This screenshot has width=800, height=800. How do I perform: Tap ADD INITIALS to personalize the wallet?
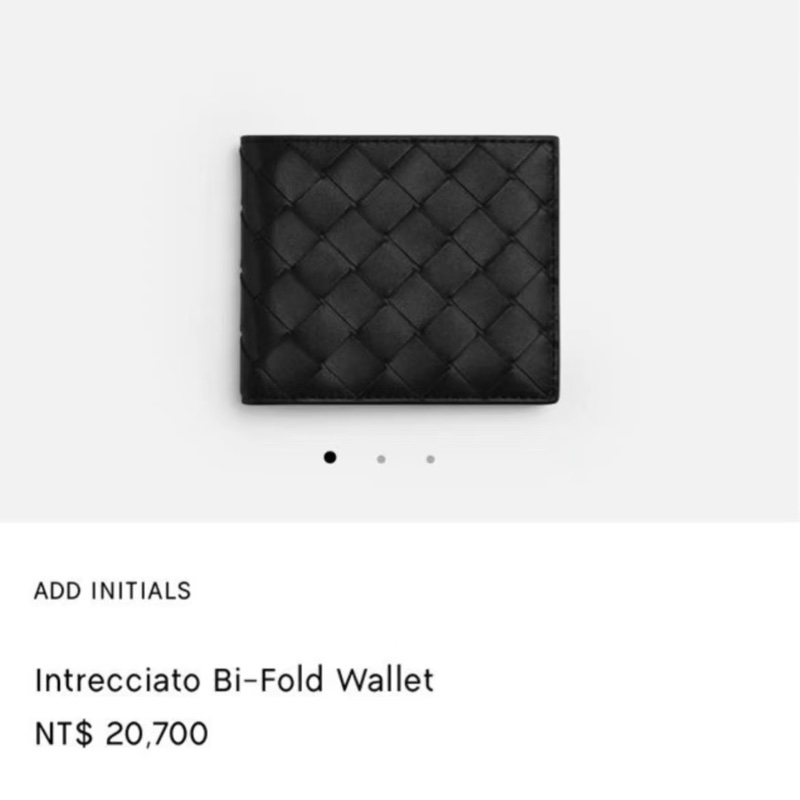(112, 591)
